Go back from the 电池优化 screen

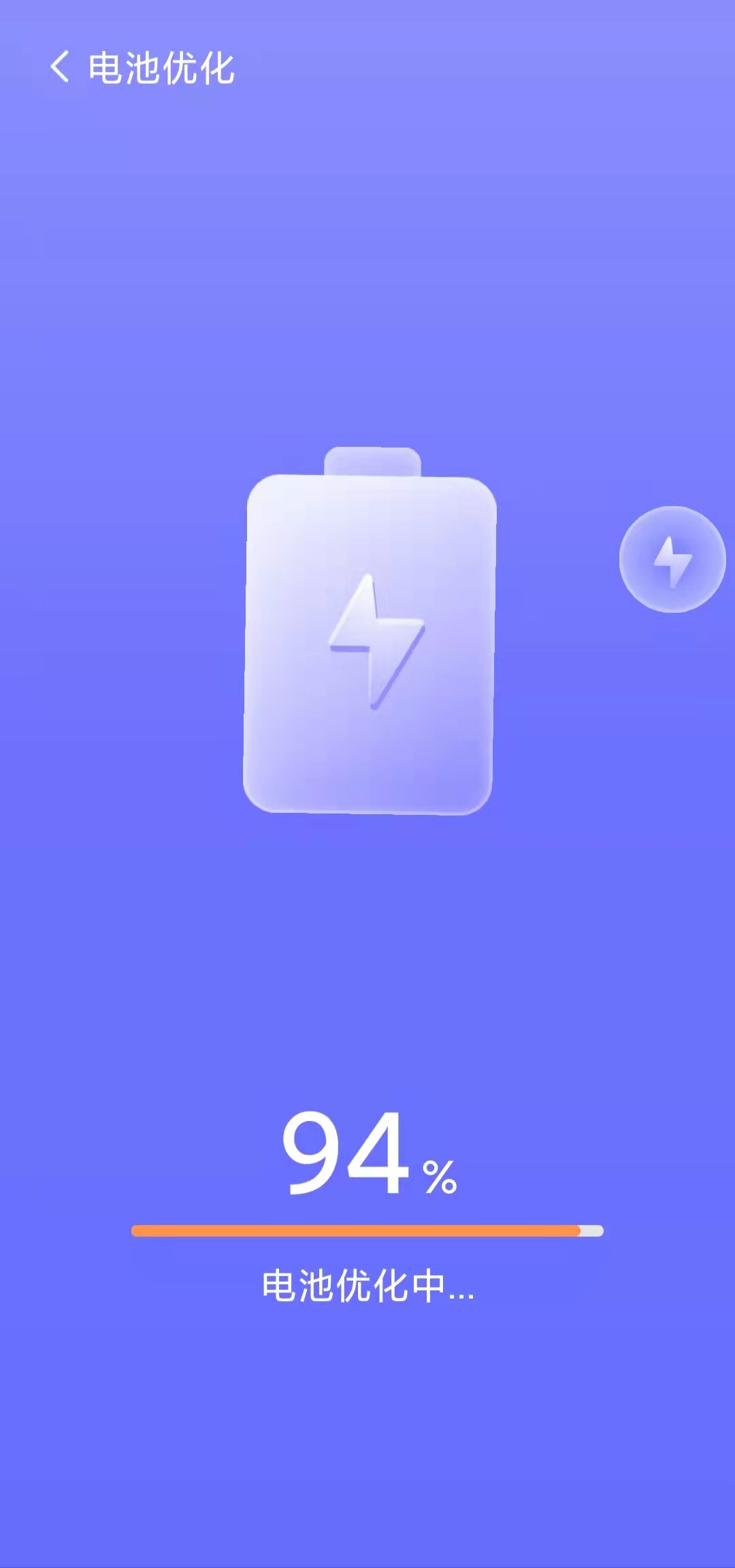tap(60, 67)
